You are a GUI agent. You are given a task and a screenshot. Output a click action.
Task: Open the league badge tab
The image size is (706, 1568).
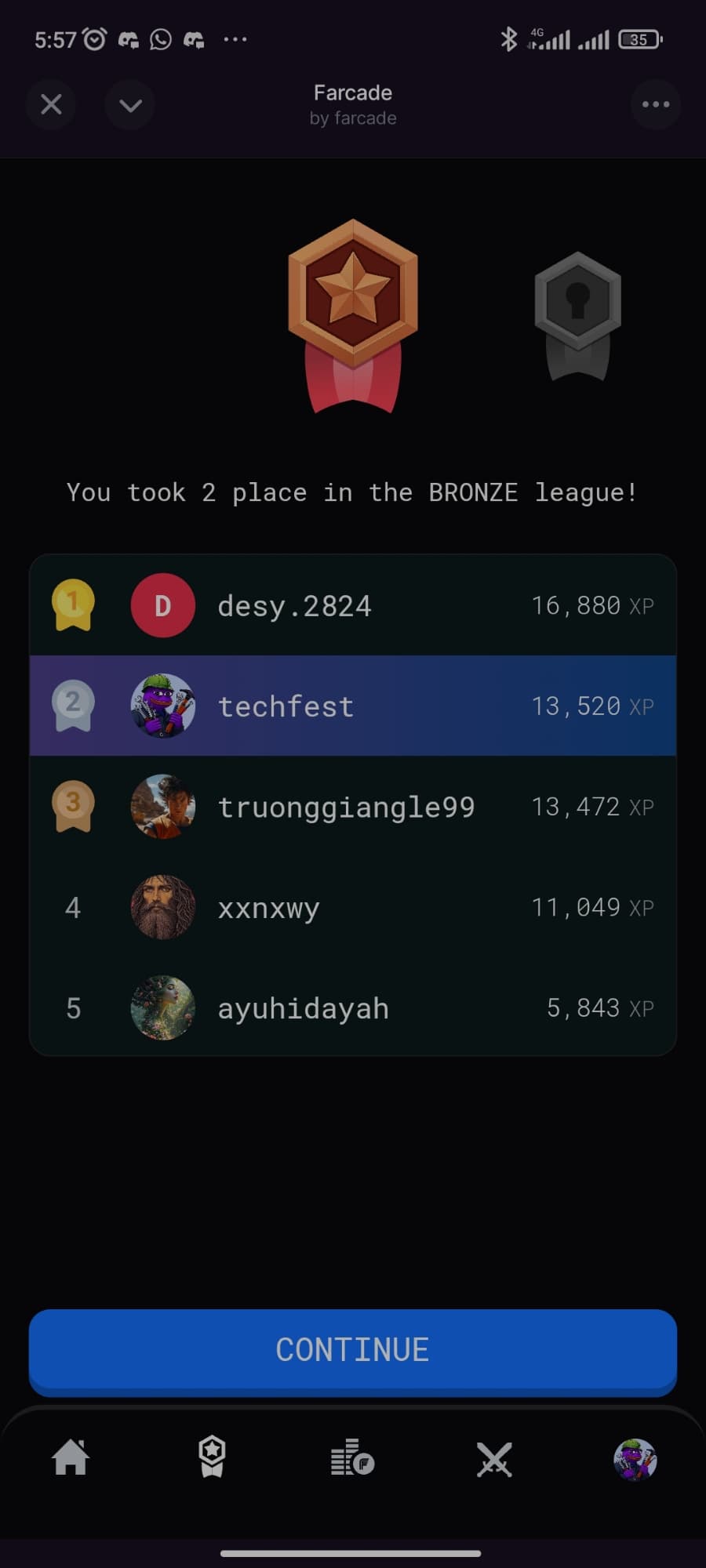[212, 1458]
